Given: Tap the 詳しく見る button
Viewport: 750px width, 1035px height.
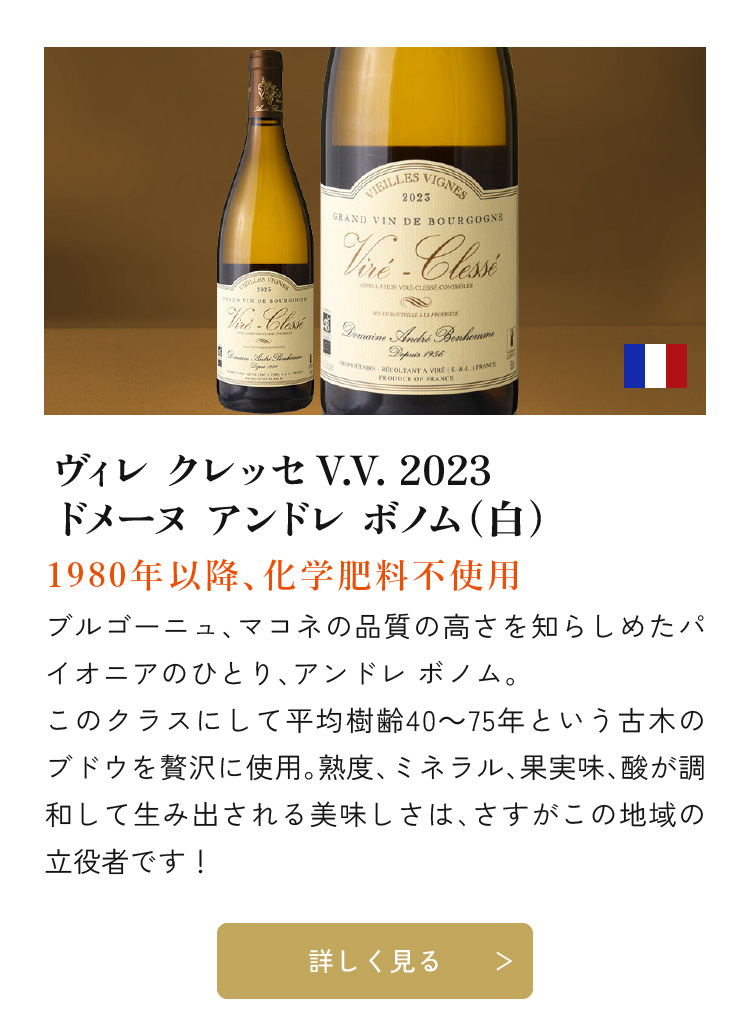Looking at the screenshot, I should [x=374, y=960].
